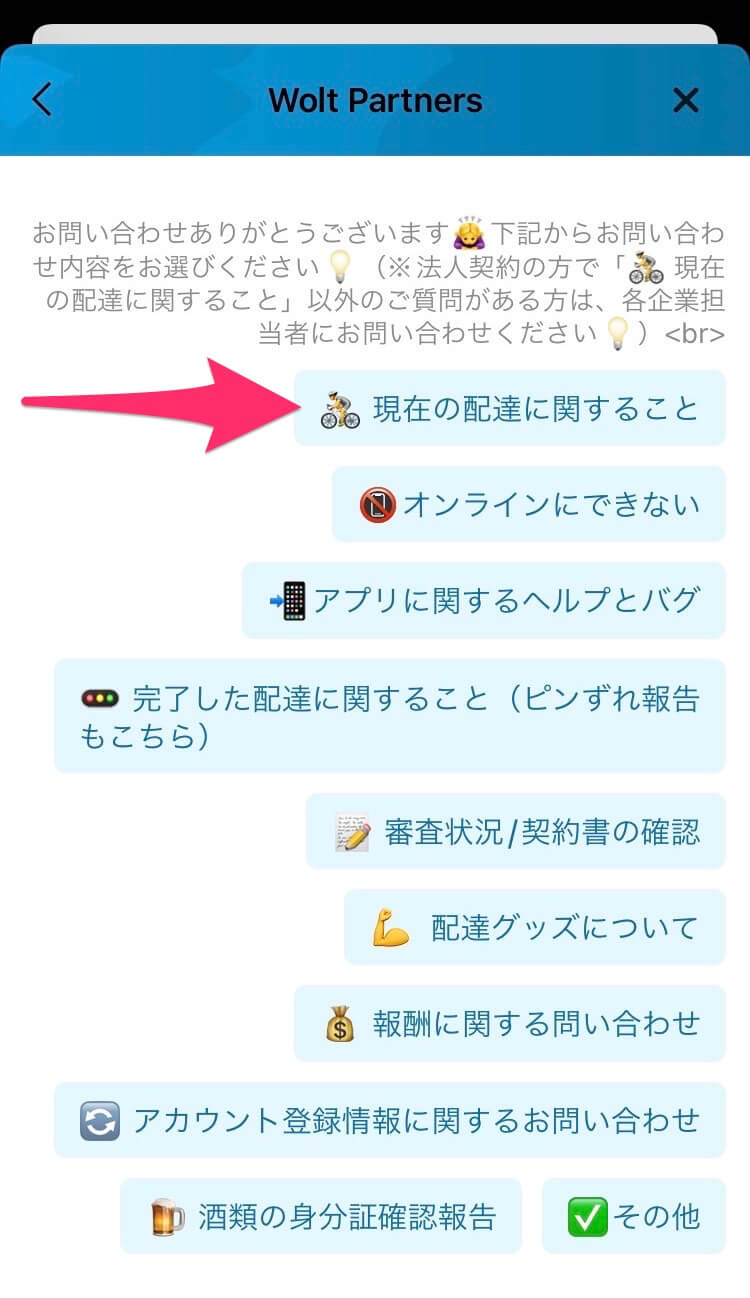The height and width of the screenshot is (1298, 750).
Task: Select 現在の配達に関すること option
Action: tap(509, 409)
